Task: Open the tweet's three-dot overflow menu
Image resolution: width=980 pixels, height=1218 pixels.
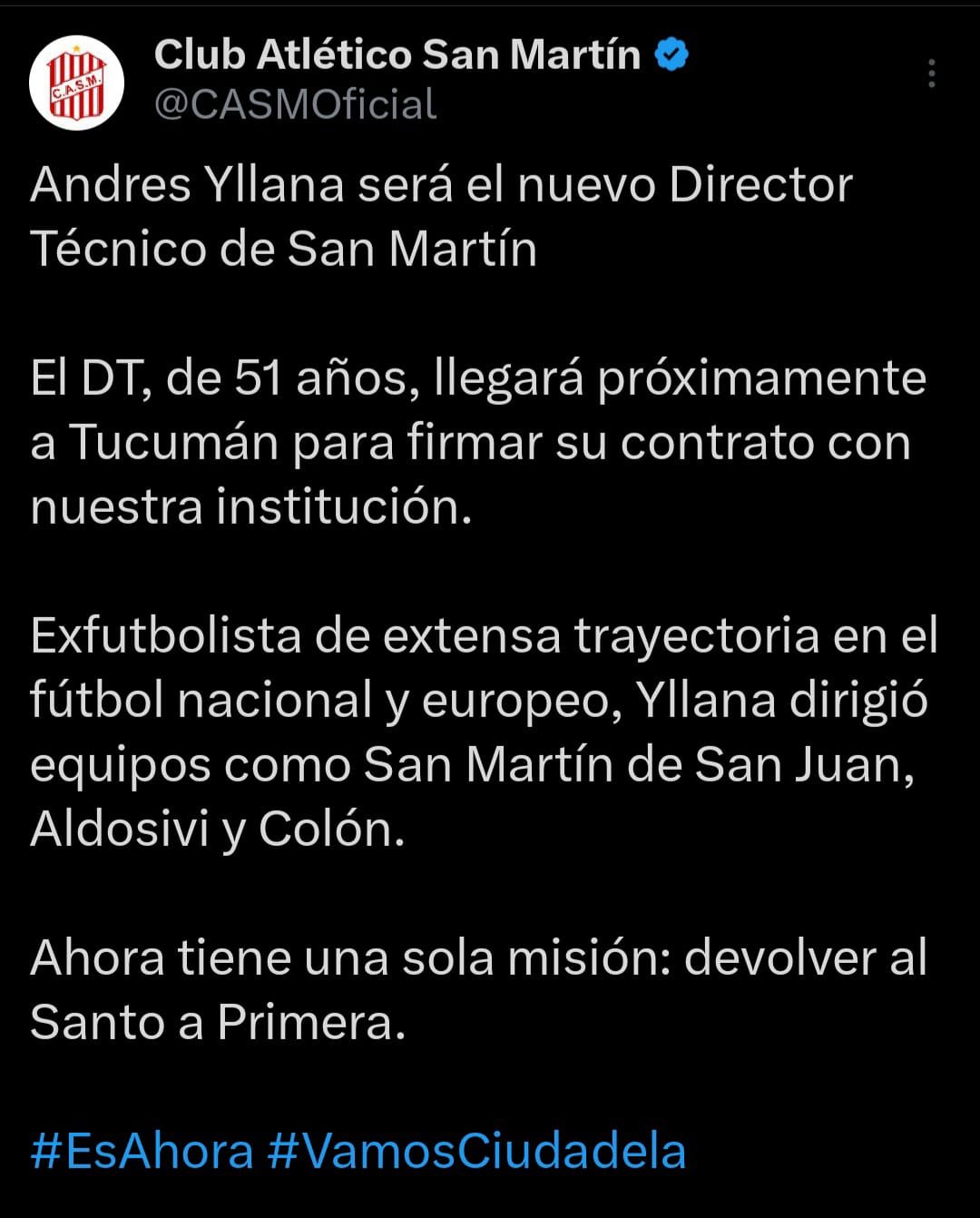Action: (x=931, y=74)
